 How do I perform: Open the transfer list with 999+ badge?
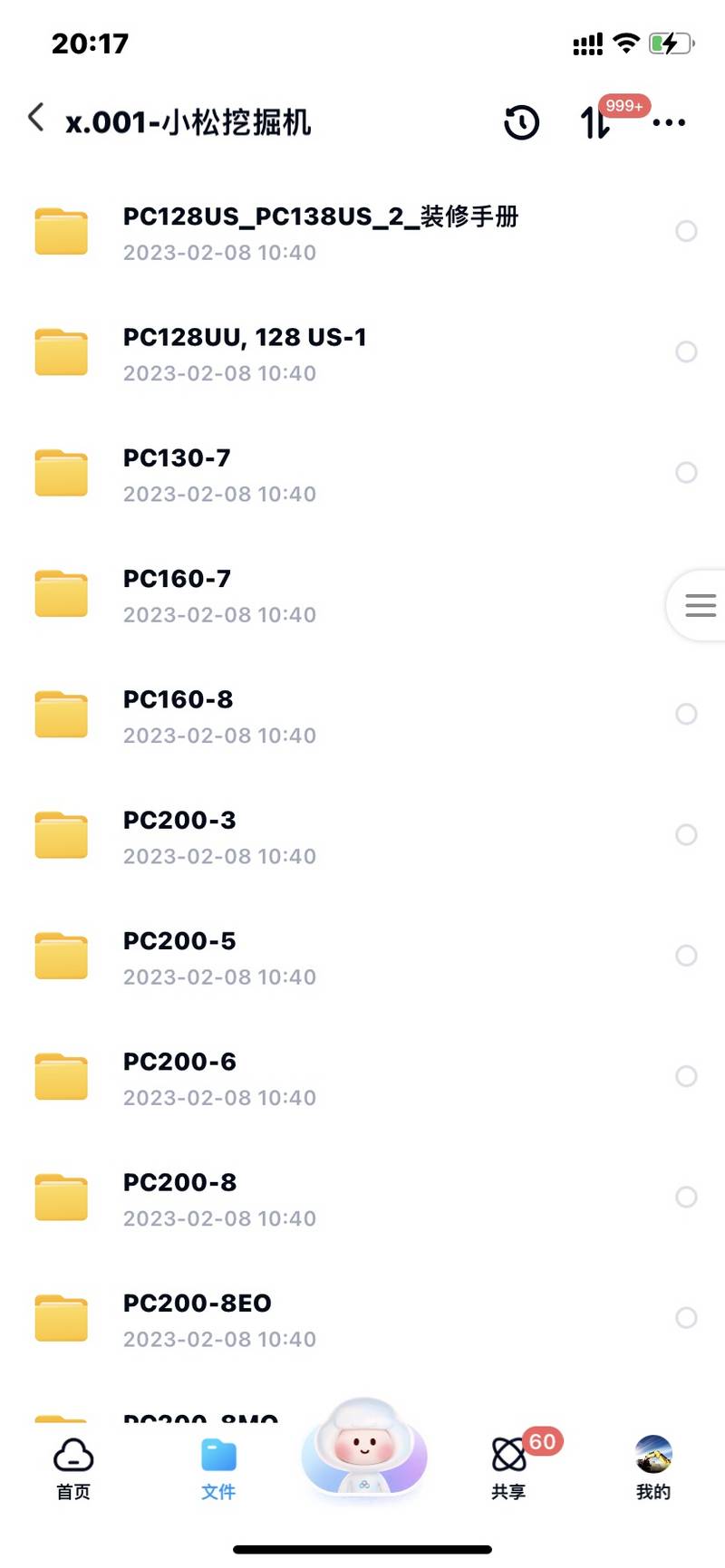click(595, 122)
